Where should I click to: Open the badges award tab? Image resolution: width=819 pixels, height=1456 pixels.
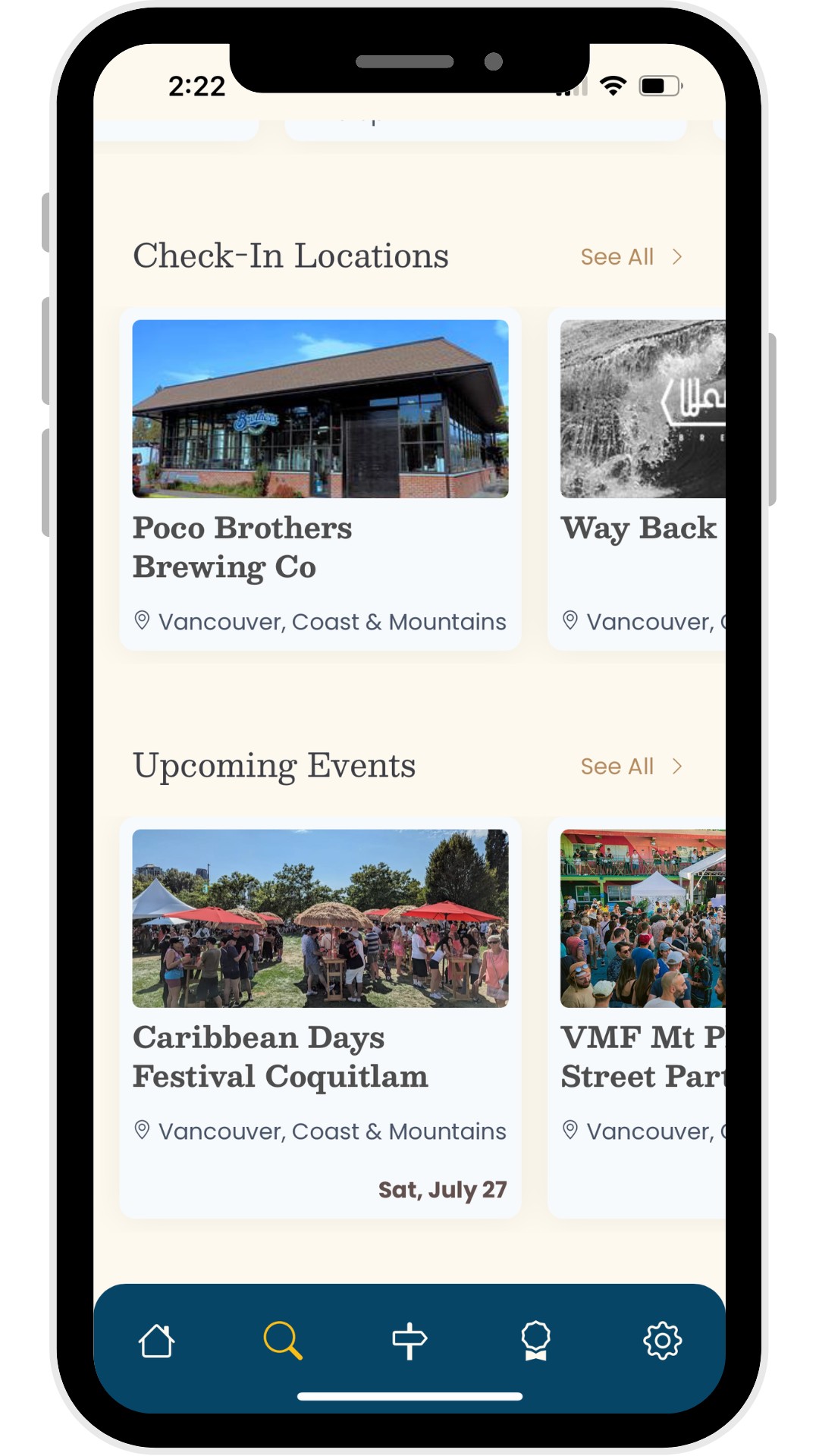(x=535, y=1341)
